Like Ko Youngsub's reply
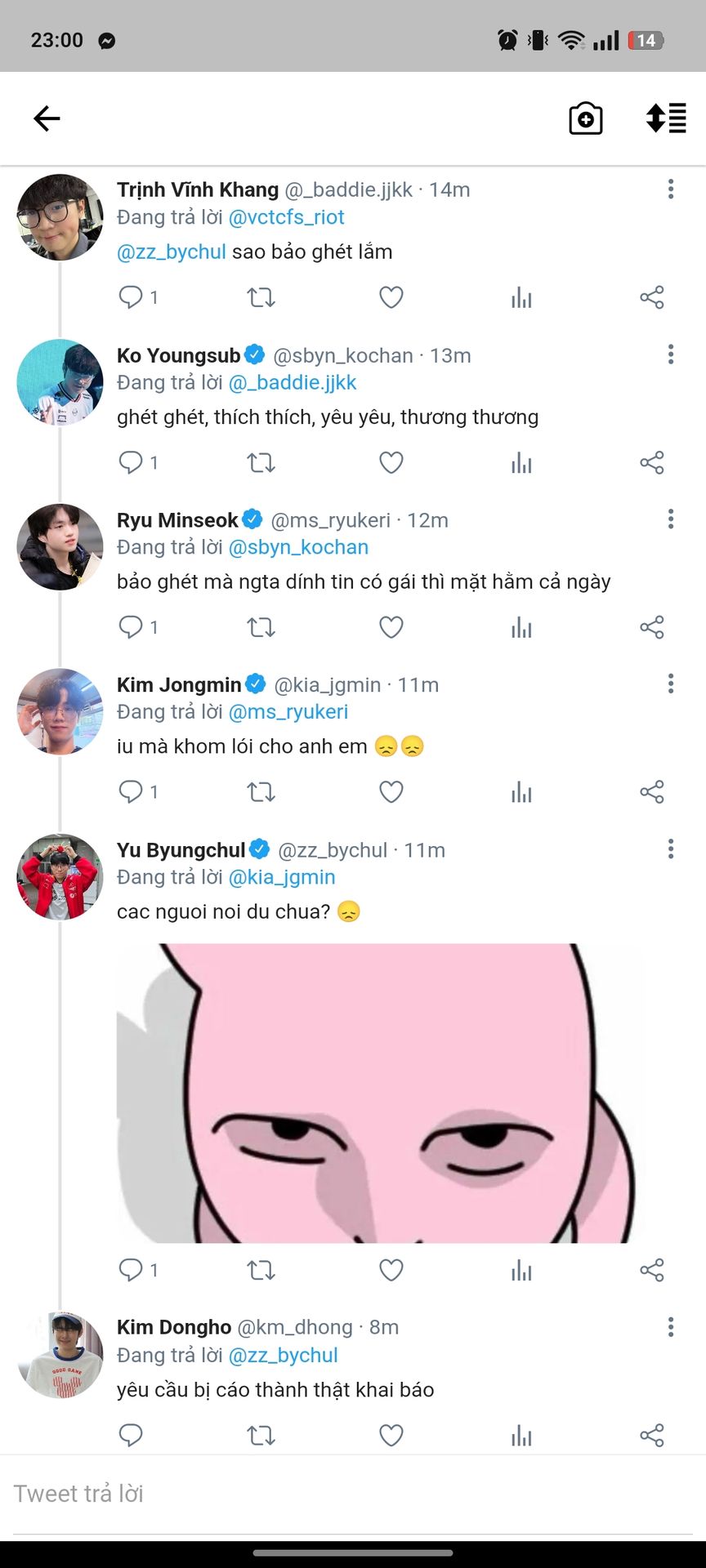706x1568 pixels. point(391,463)
